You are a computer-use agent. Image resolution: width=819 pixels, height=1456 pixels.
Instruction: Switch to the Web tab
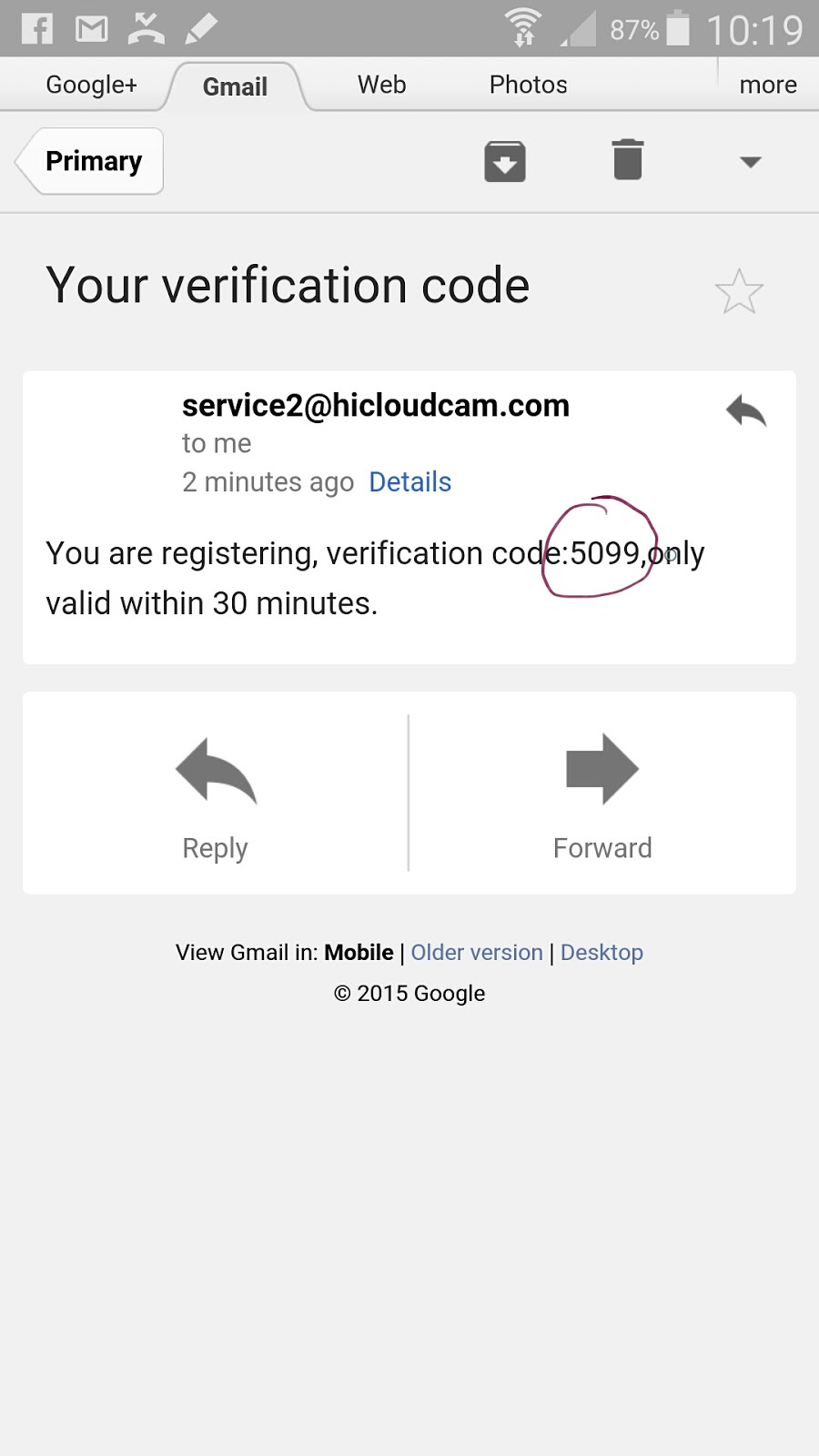(381, 85)
